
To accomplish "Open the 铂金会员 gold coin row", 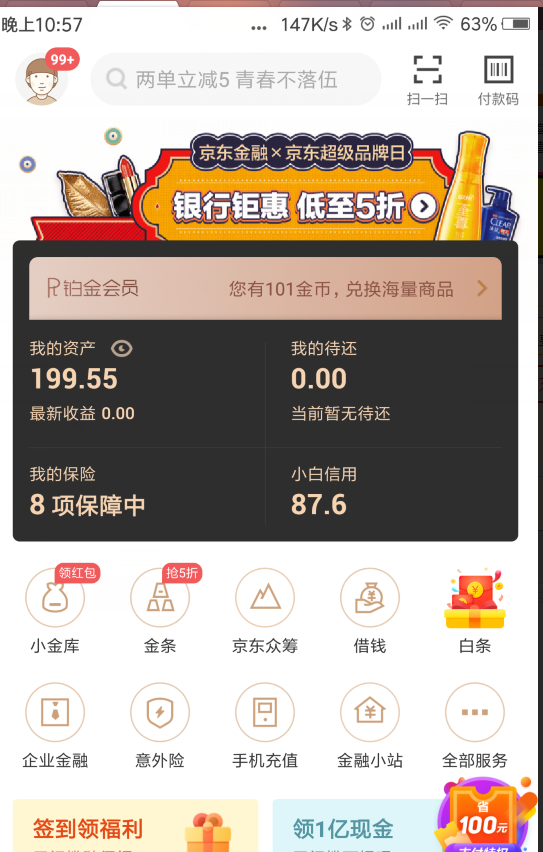I will (265, 289).
